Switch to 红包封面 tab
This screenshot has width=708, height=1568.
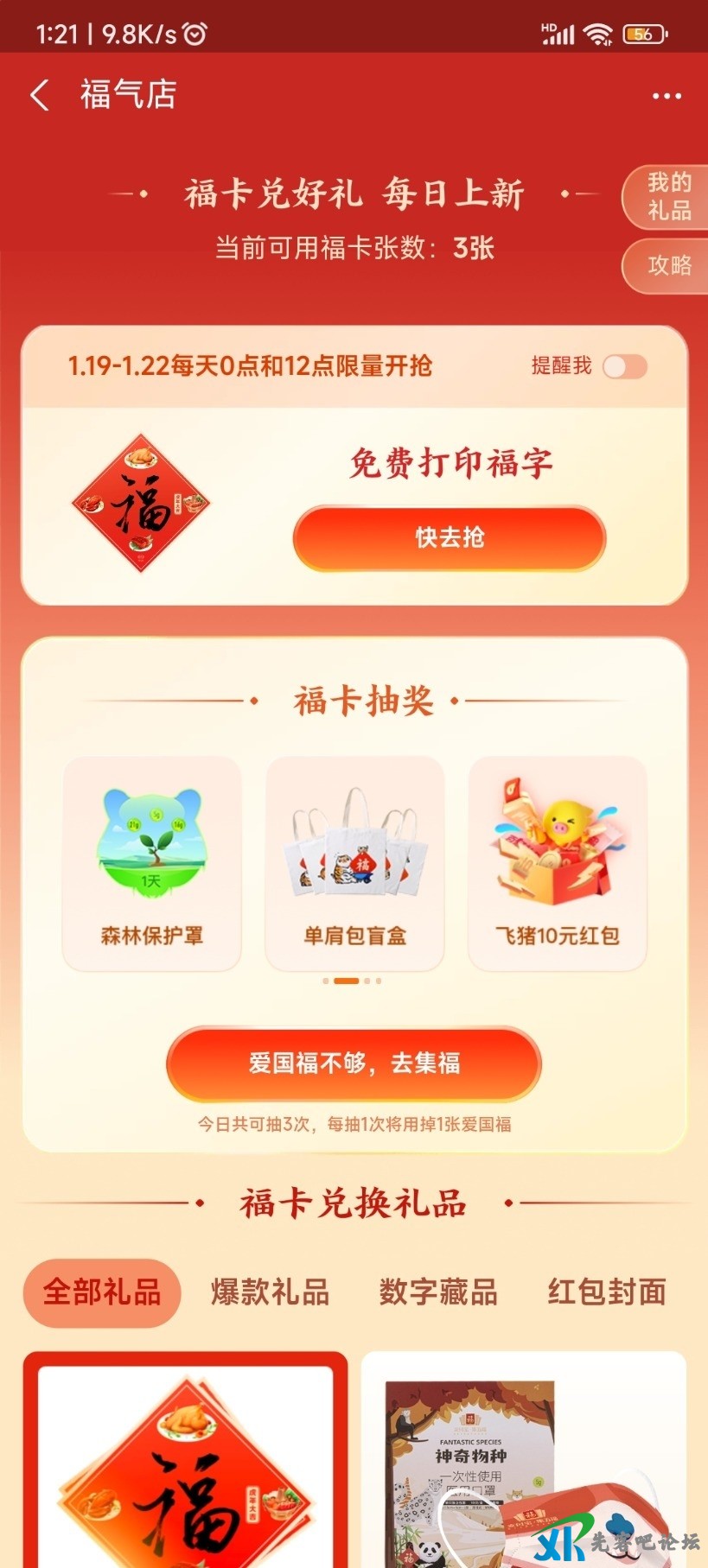[x=607, y=1292]
